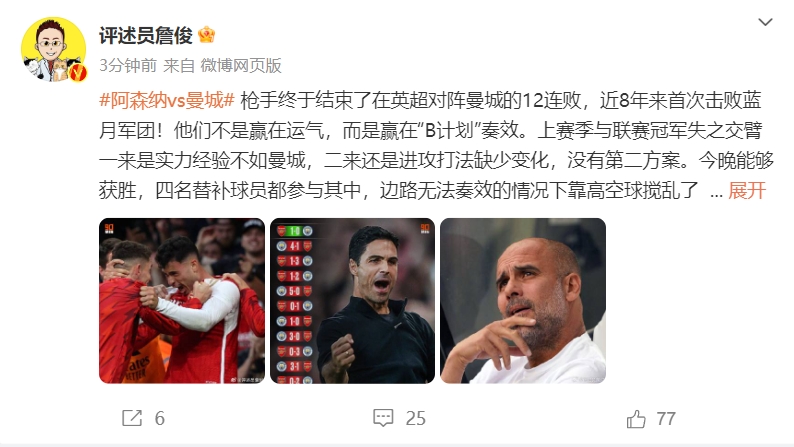Open the 3分钟前 post timestamp
794x447 pixels.
(128, 64)
